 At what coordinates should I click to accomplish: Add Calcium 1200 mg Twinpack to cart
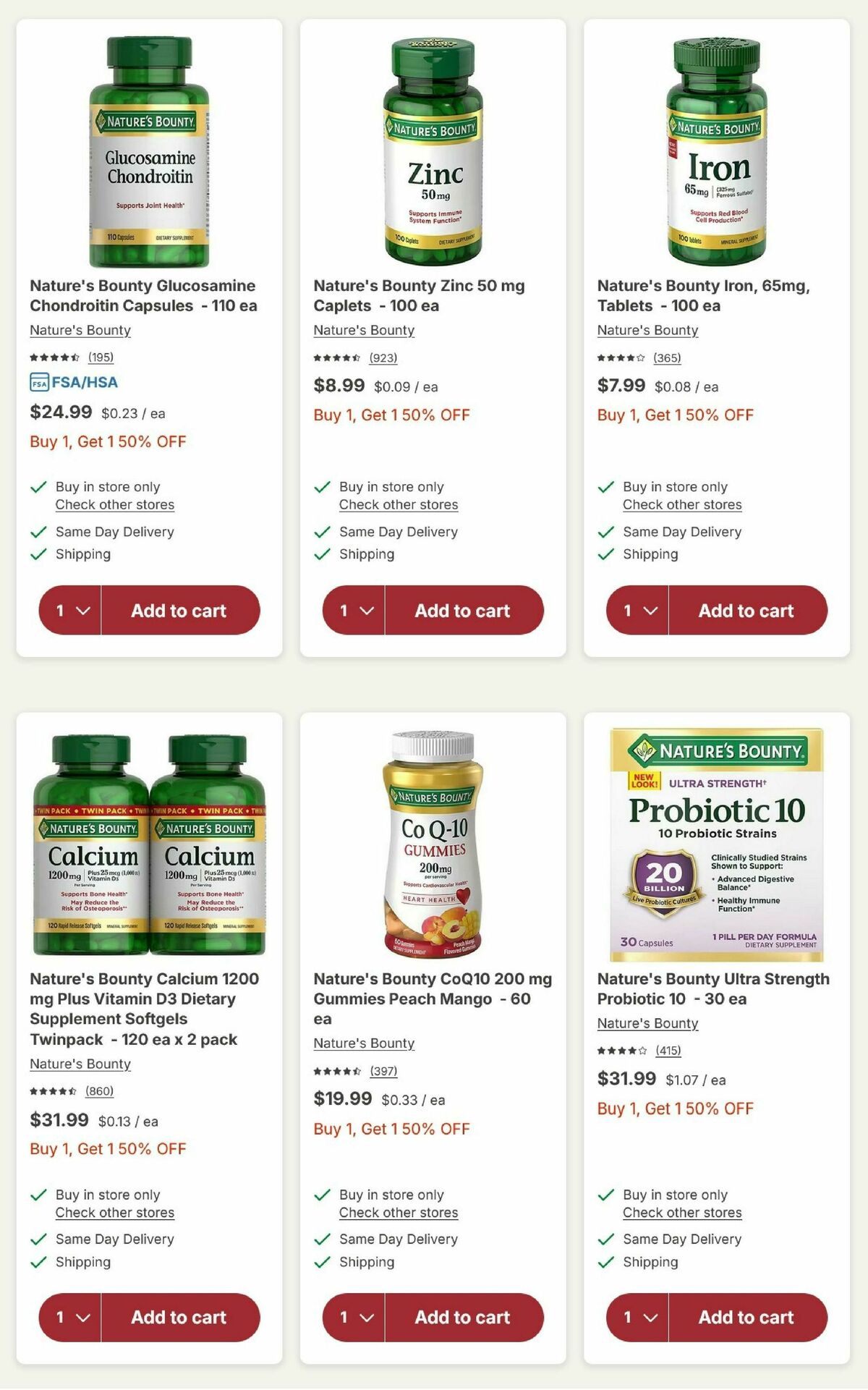coord(179,1318)
